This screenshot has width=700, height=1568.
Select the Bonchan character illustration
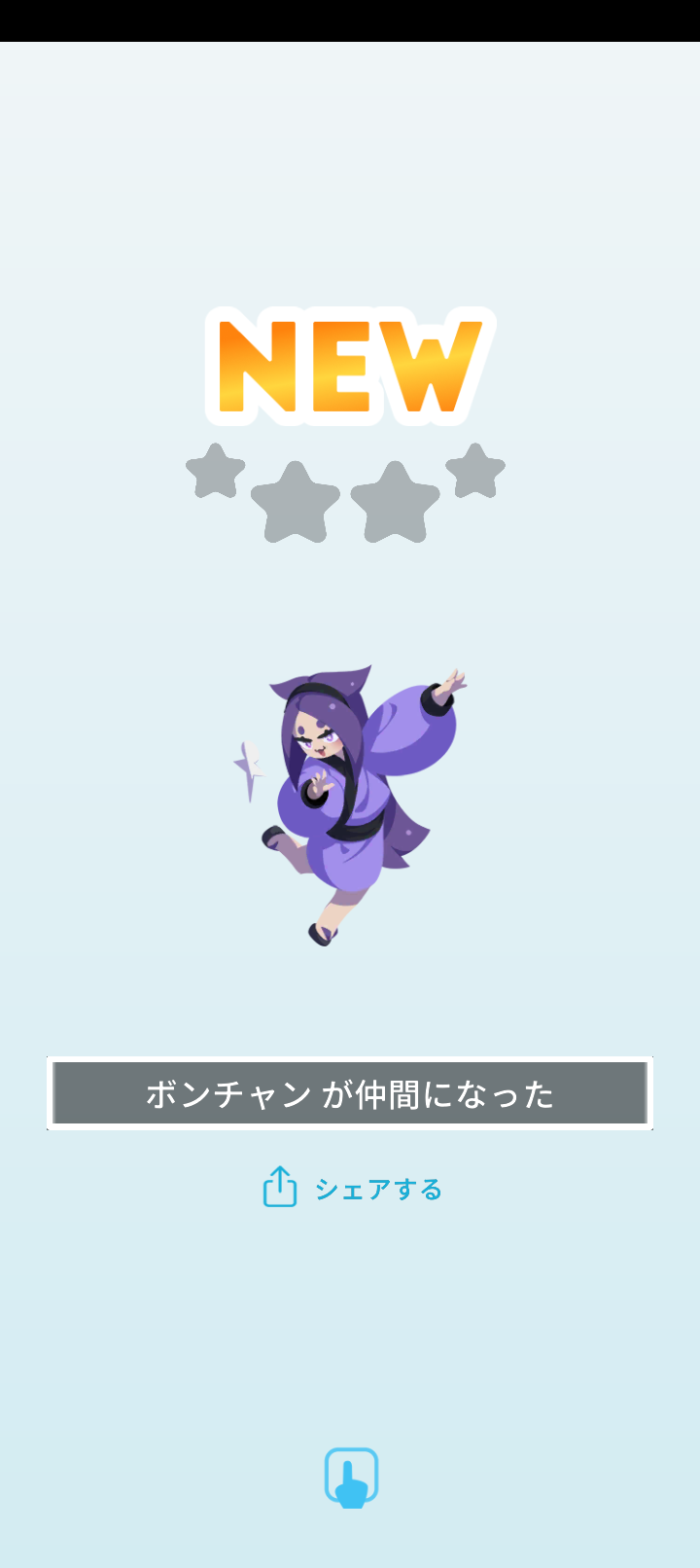350,798
